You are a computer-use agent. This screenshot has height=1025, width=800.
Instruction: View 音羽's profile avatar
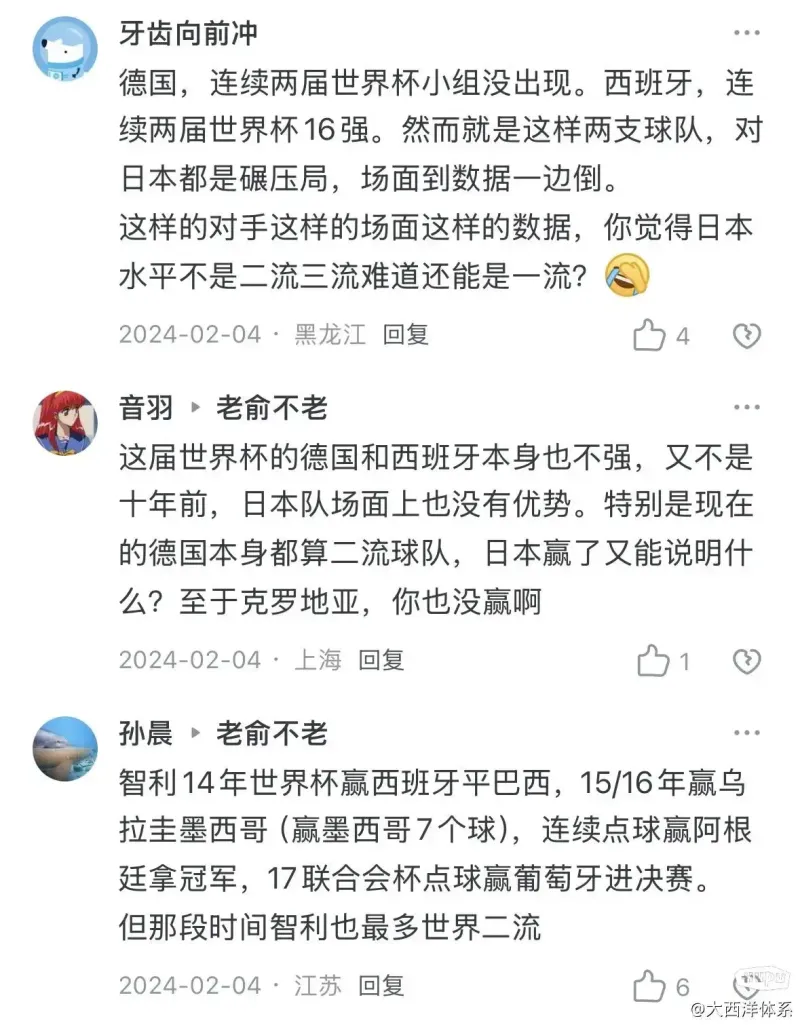(x=65, y=422)
